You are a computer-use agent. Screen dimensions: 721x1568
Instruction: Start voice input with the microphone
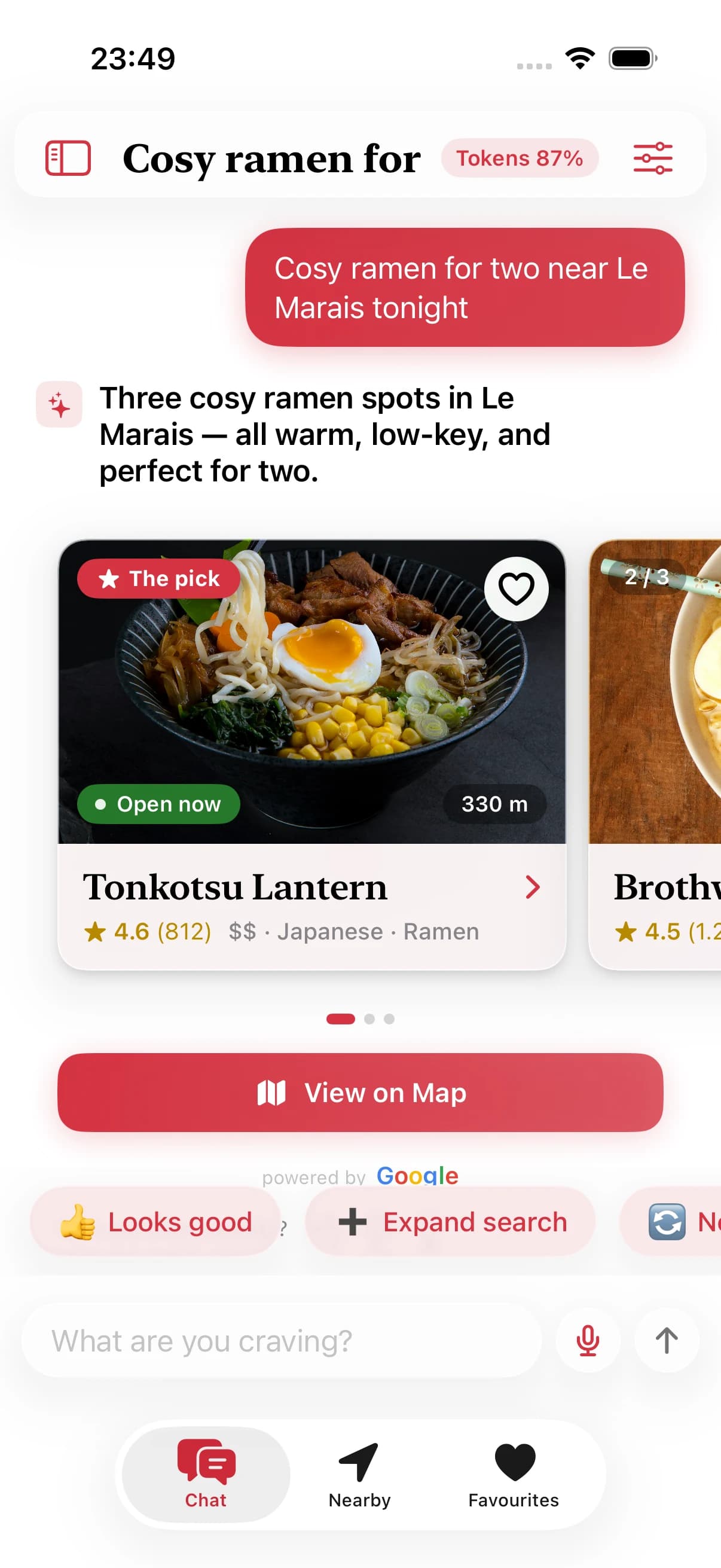(x=588, y=1340)
